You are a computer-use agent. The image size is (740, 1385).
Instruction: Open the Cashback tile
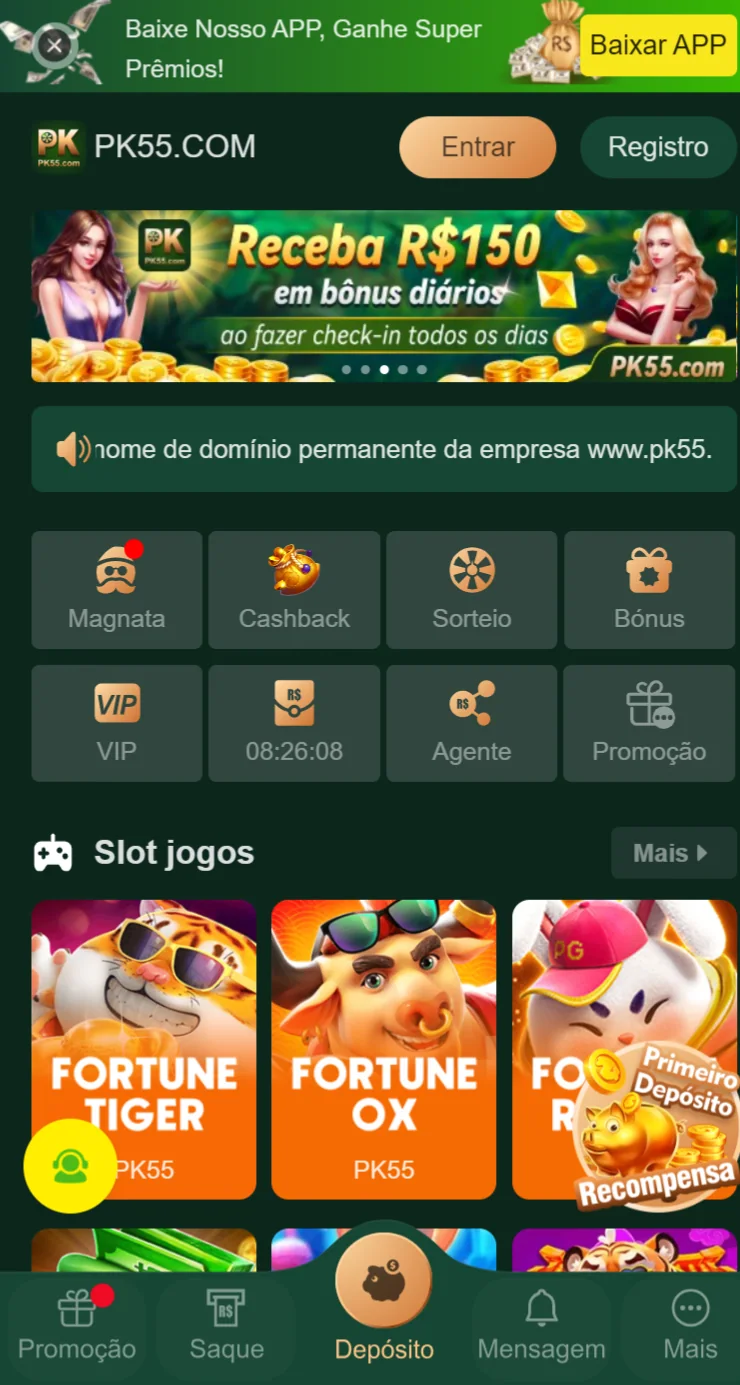pyautogui.click(x=294, y=590)
